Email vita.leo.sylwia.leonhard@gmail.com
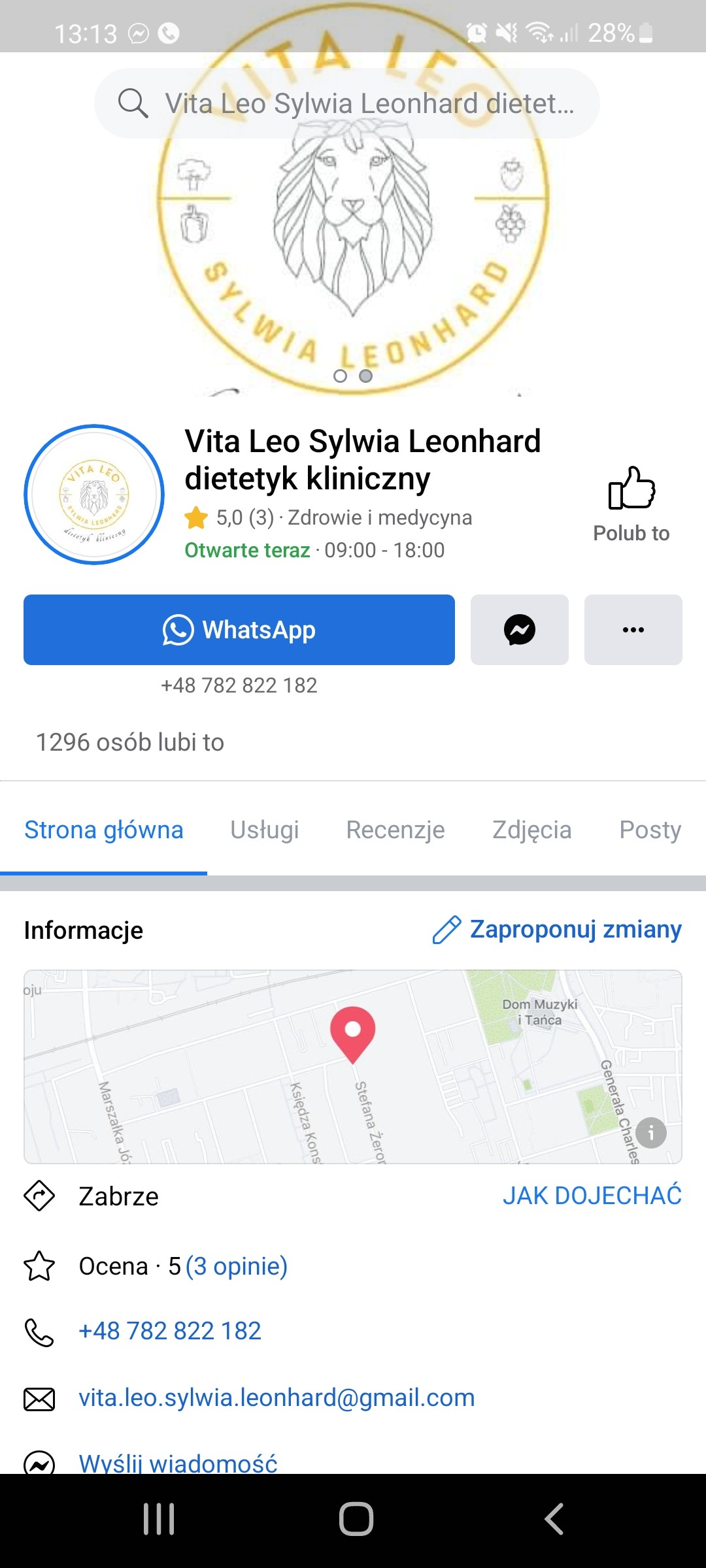Viewport: 706px width, 1568px height. coord(277,1397)
